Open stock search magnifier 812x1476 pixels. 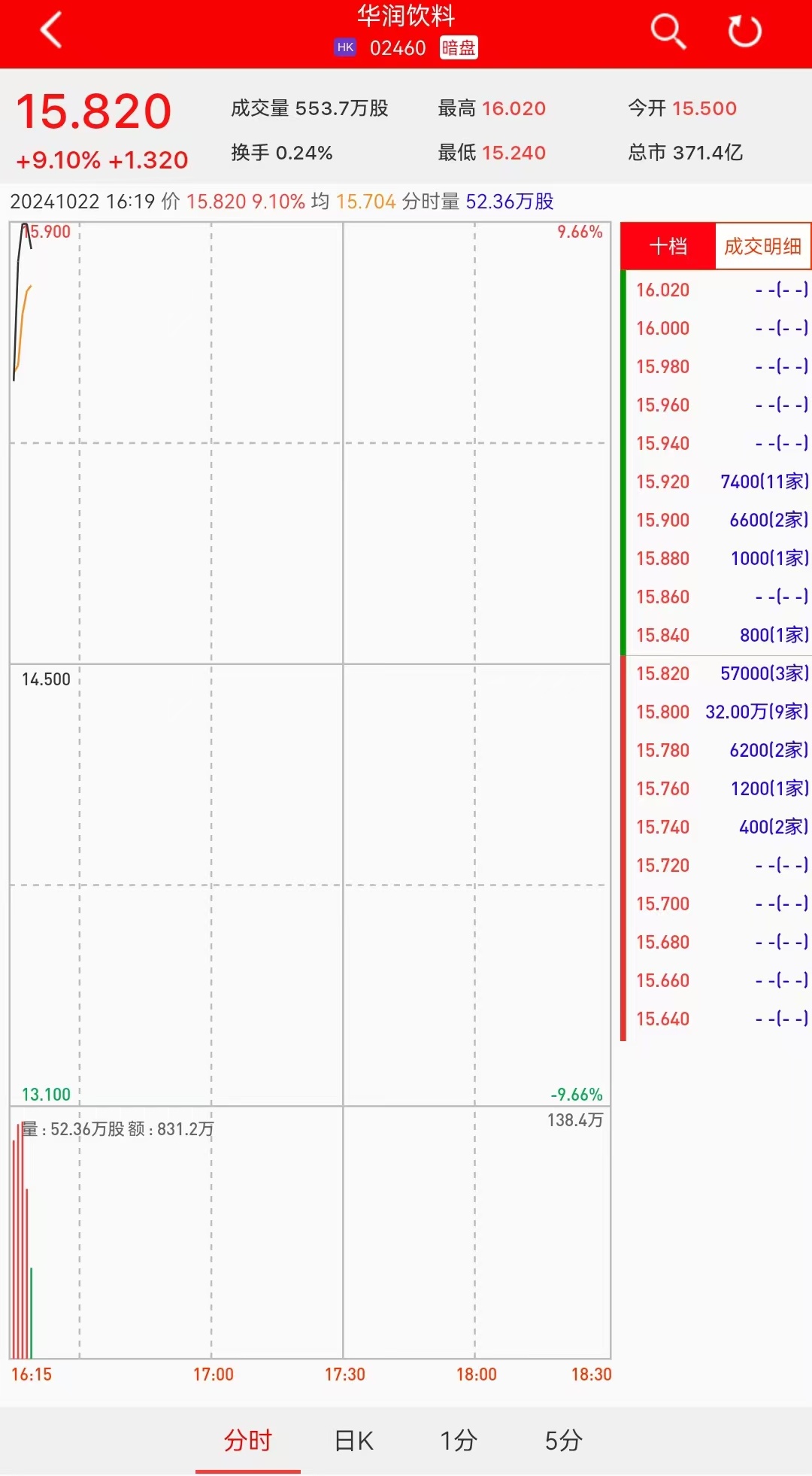(x=668, y=32)
